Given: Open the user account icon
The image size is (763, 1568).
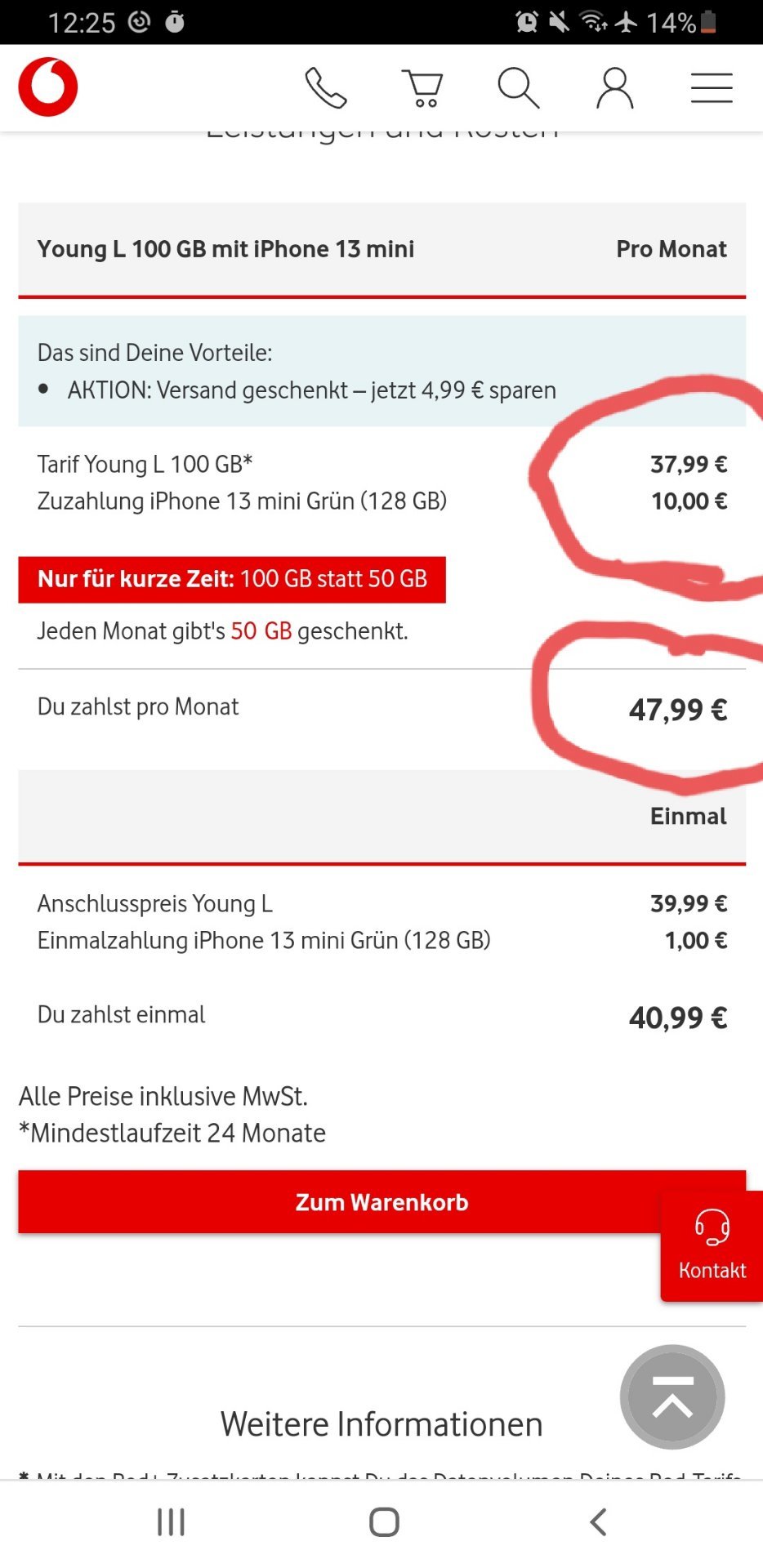Looking at the screenshot, I should coord(615,88).
